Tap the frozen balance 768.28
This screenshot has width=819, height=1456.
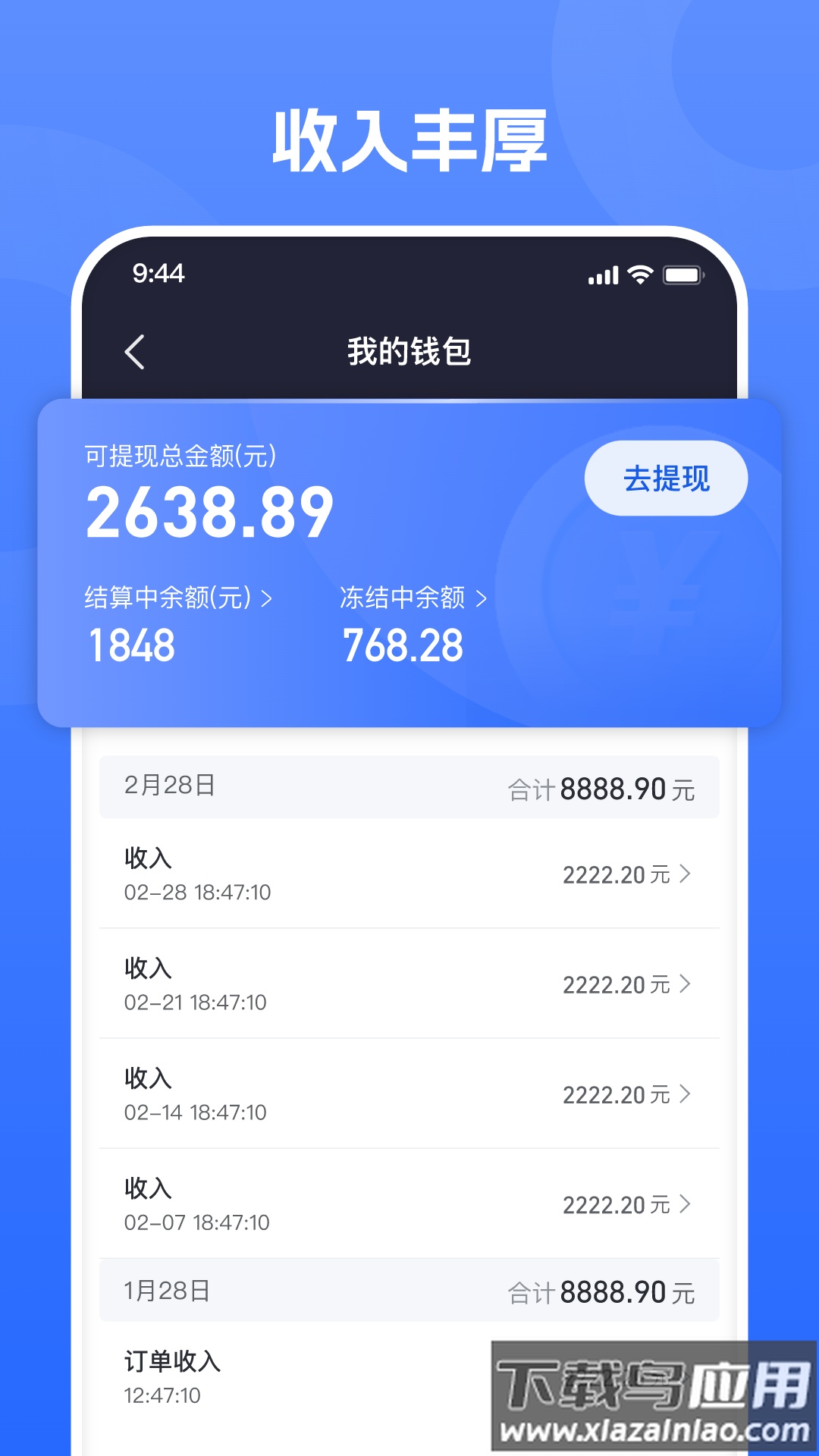pos(402,646)
